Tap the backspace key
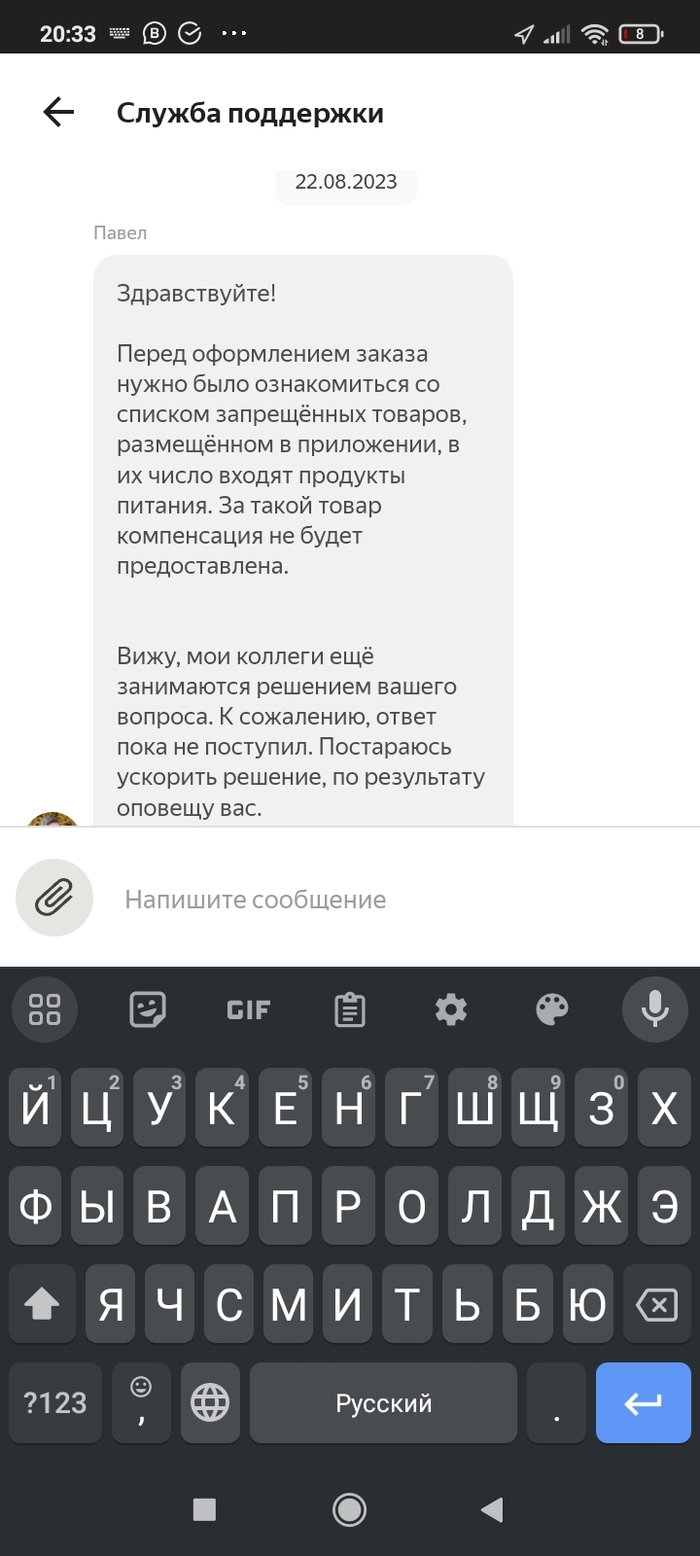700x1556 pixels. click(x=655, y=1304)
